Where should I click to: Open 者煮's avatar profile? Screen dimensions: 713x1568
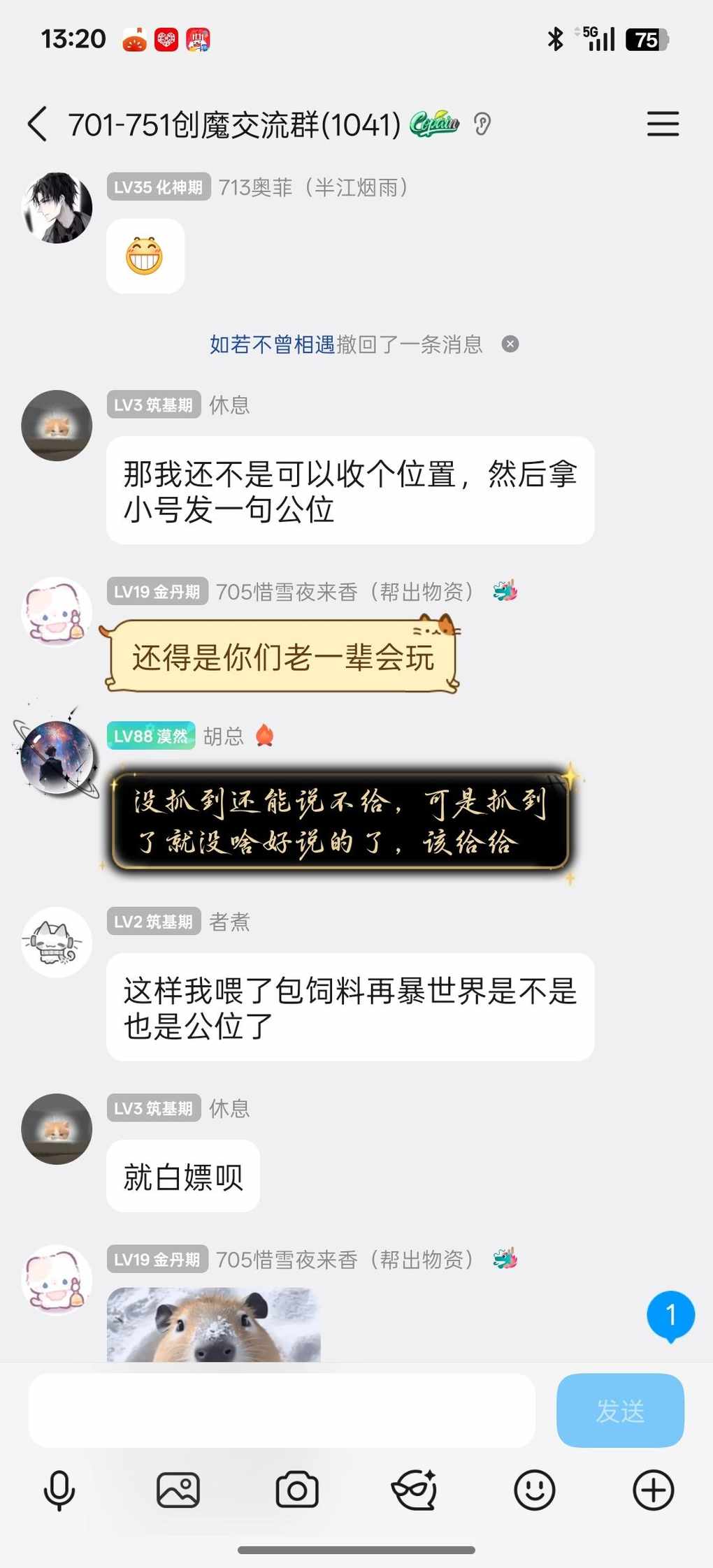pyautogui.click(x=57, y=941)
